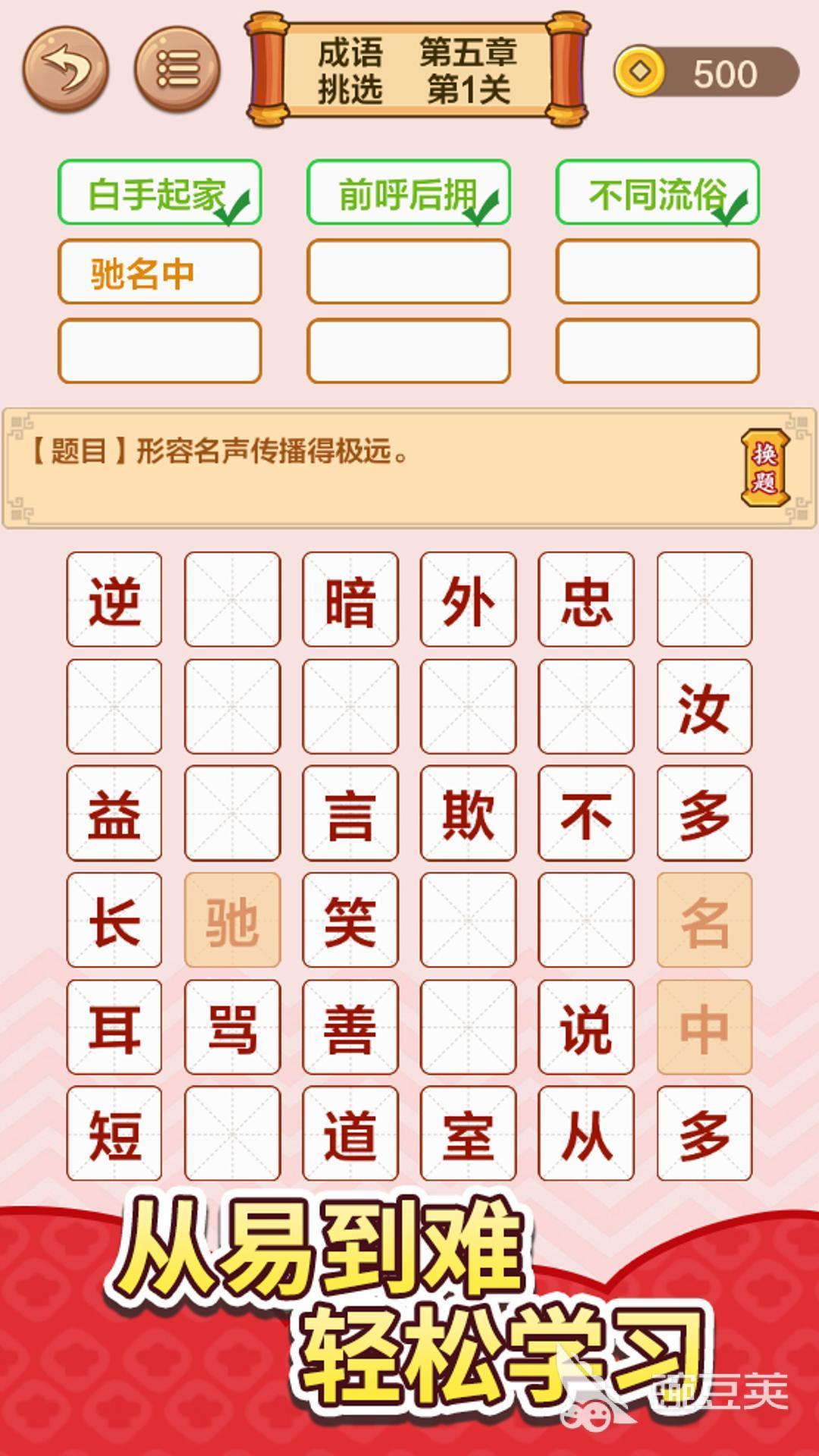Viewport: 819px width, 1456px height.
Task: Choose the character tile 笑
Action: (350, 920)
